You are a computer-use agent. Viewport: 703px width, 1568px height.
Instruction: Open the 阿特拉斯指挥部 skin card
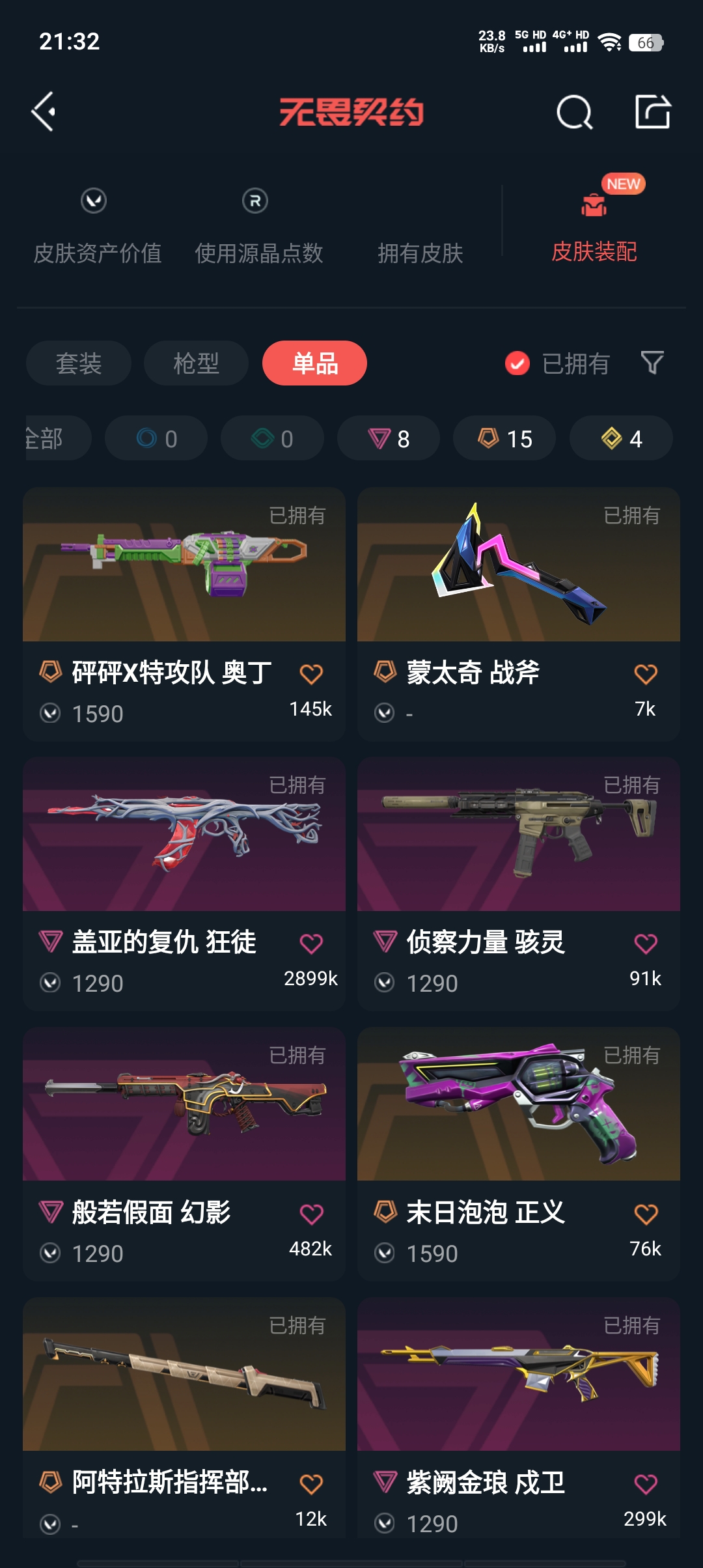184,1375
